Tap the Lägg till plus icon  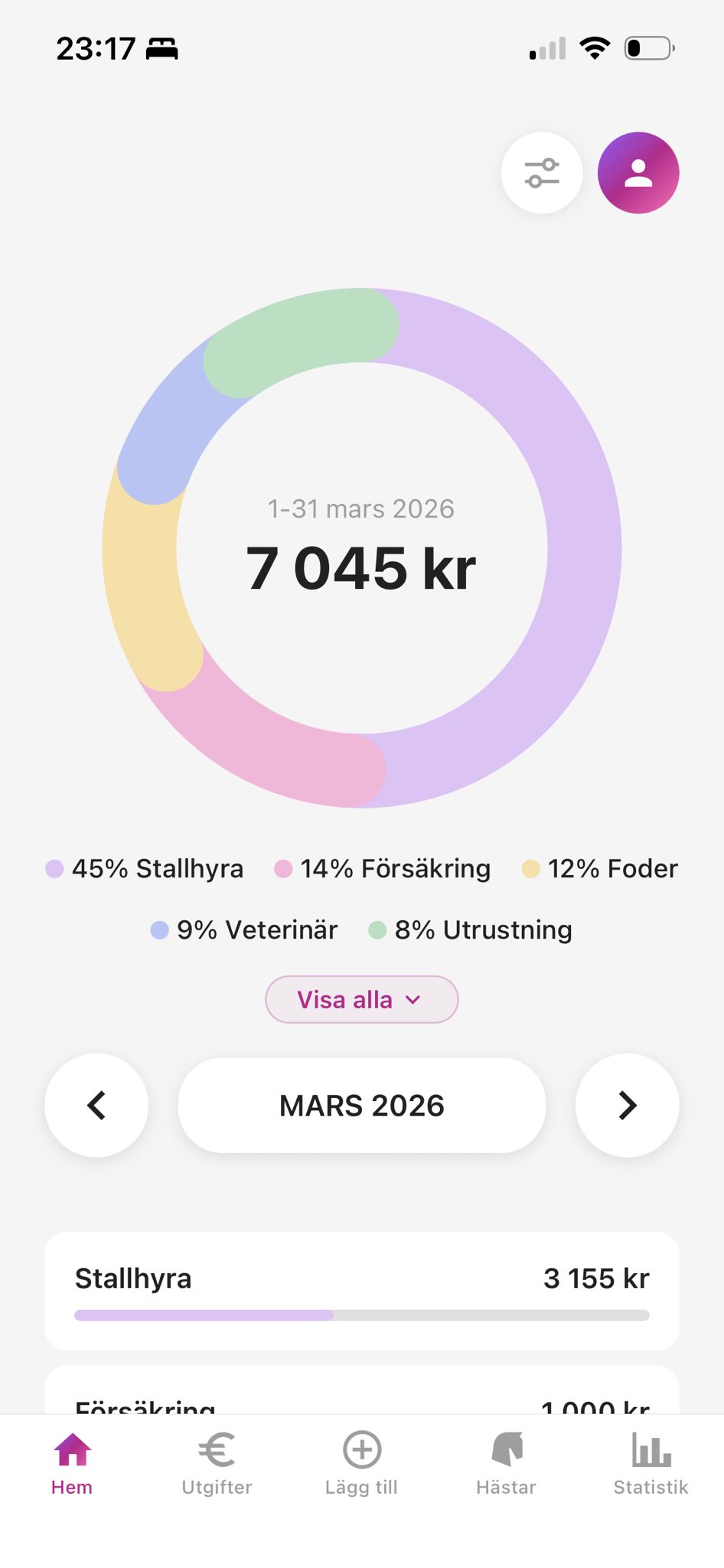tap(361, 1449)
